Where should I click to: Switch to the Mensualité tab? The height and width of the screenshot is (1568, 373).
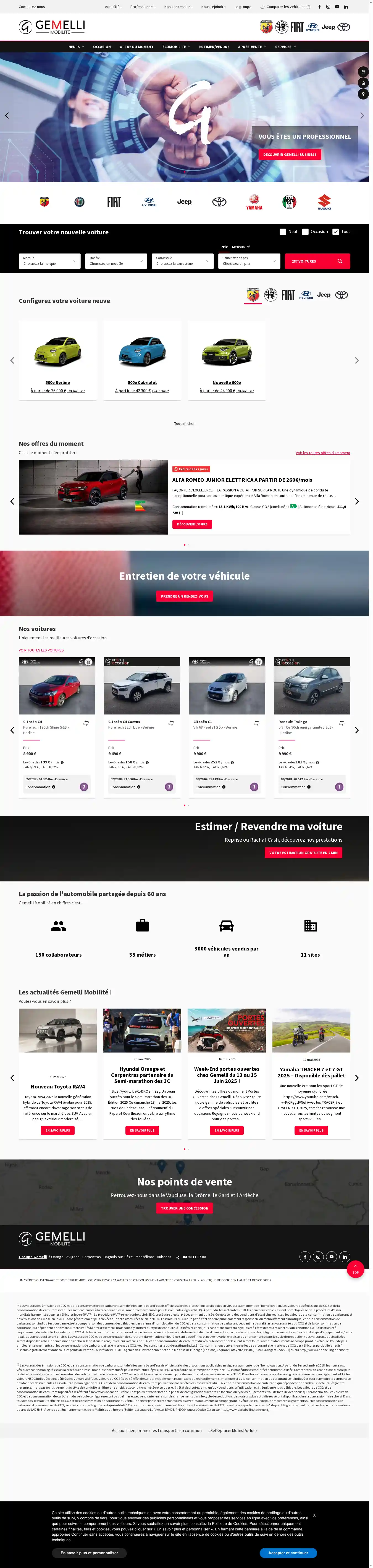point(240,247)
